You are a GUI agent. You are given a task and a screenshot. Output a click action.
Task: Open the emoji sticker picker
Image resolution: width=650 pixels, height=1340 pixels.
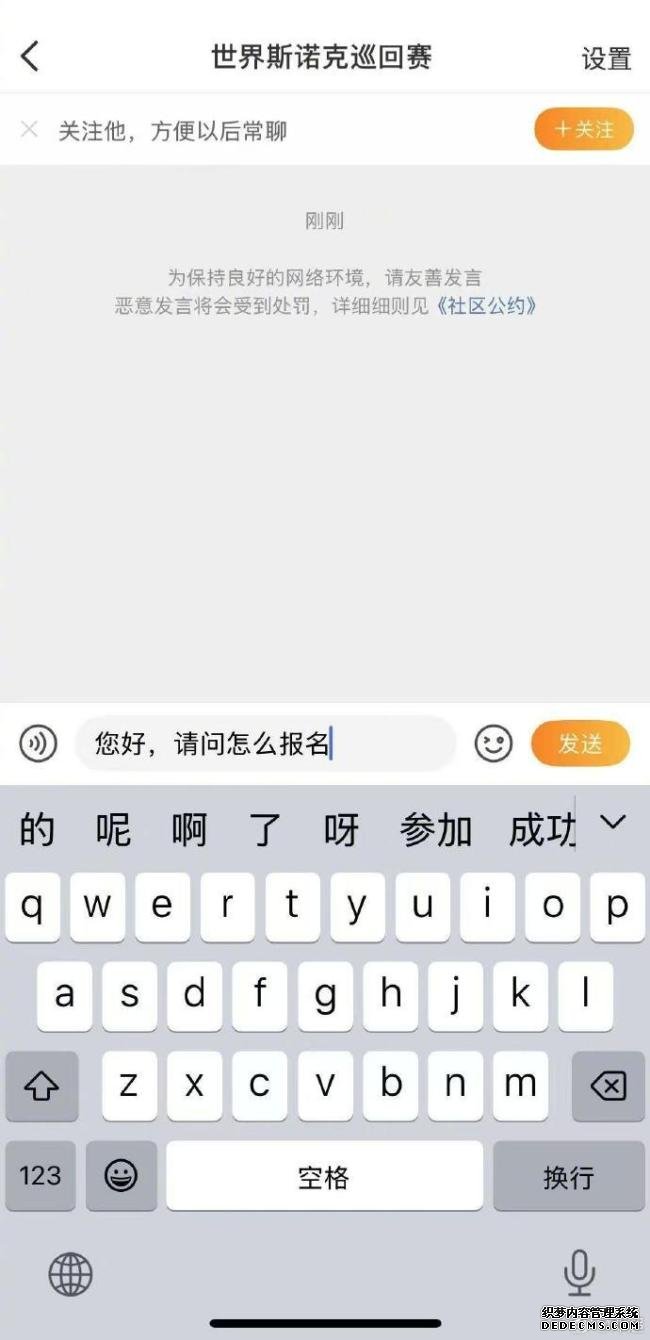pos(493,744)
